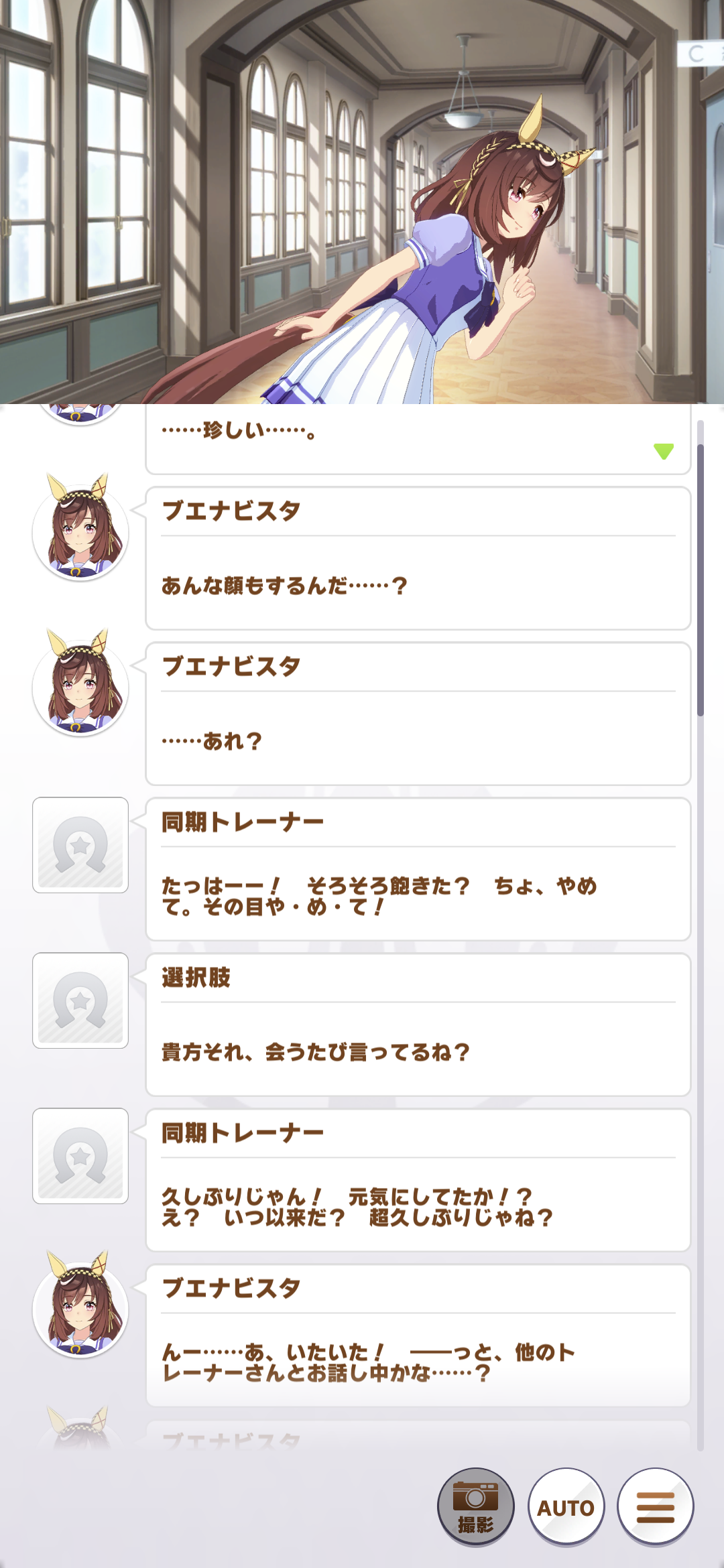This screenshot has width=724, height=1568.
Task: Open the hamburger menu
Action: [x=655, y=1507]
